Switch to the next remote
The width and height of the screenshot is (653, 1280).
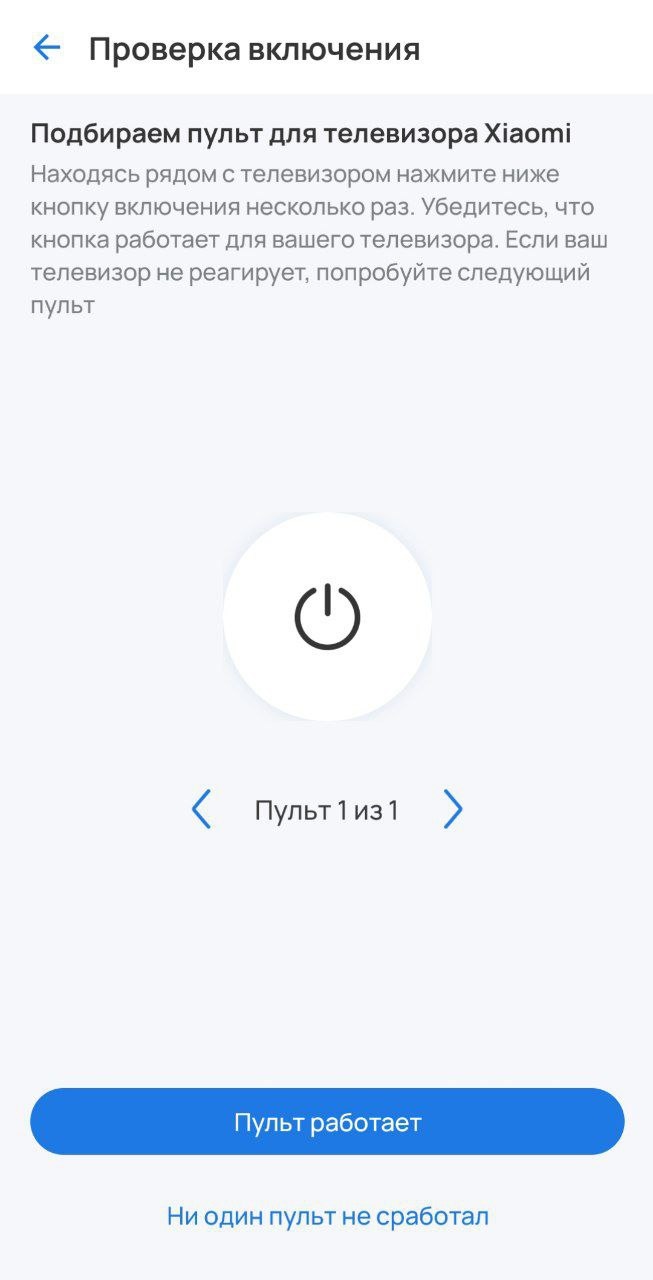[453, 810]
